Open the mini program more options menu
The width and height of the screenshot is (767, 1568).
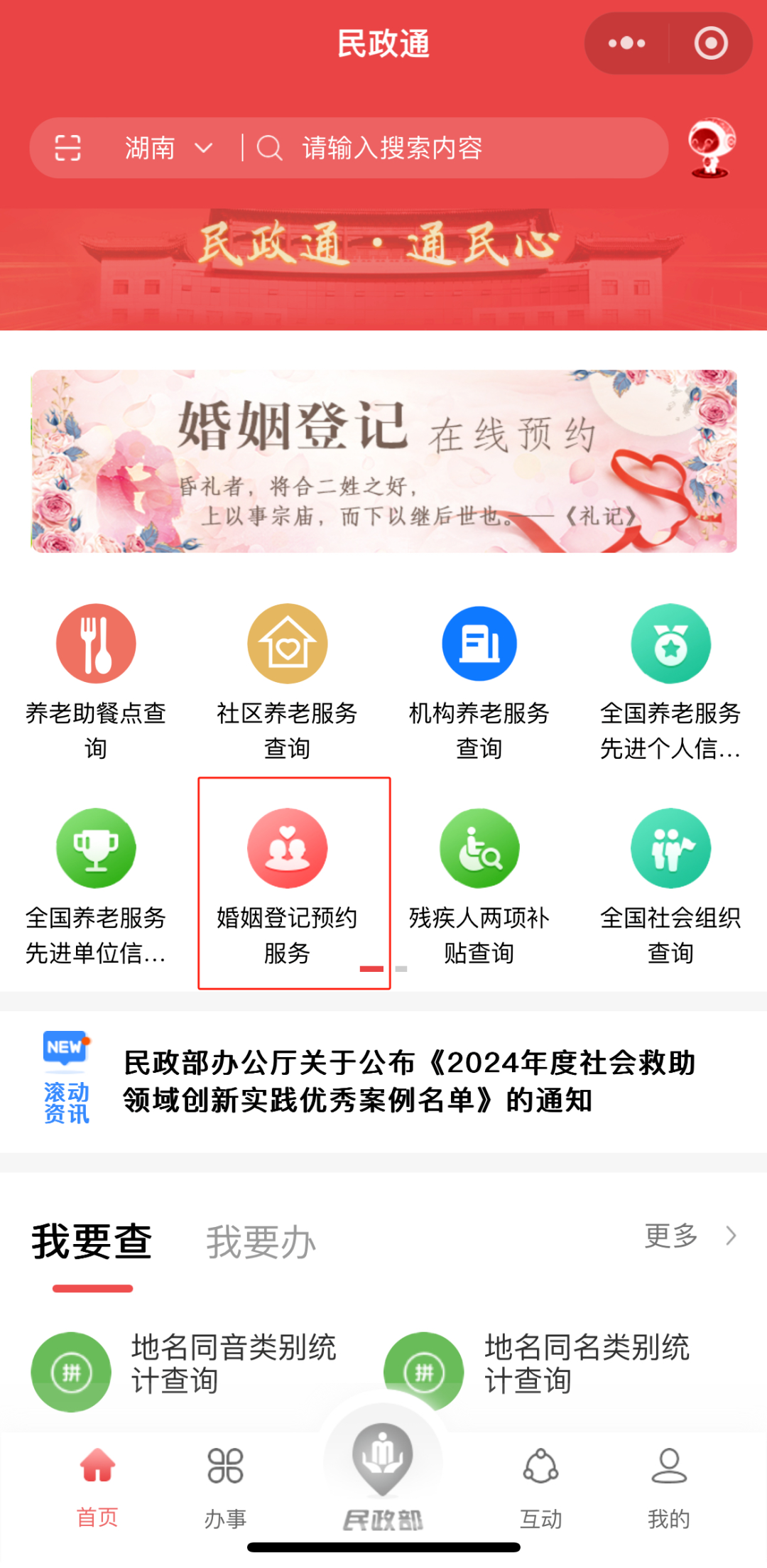click(x=626, y=43)
